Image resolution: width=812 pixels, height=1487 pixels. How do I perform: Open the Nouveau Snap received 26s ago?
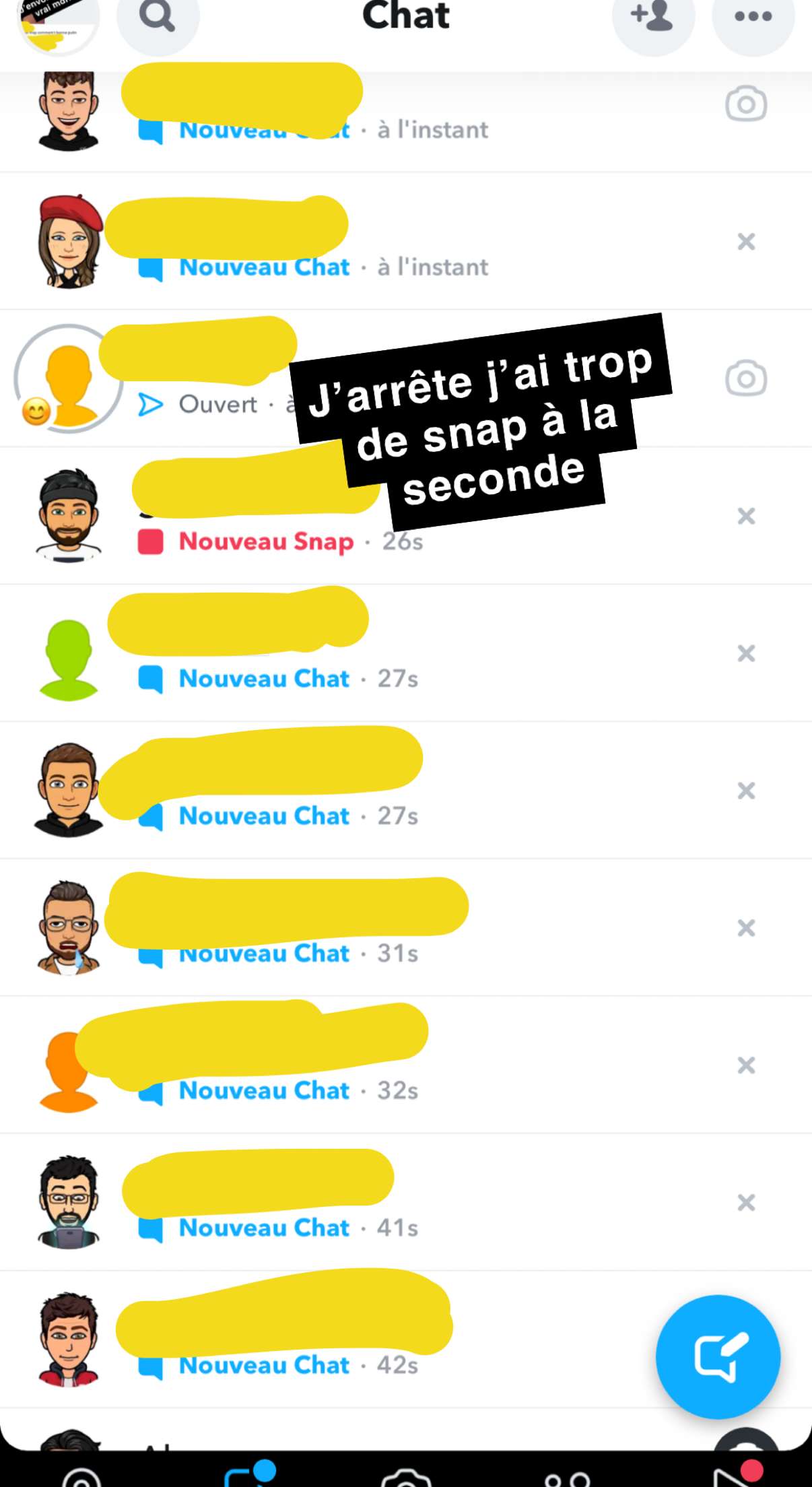tap(405, 516)
